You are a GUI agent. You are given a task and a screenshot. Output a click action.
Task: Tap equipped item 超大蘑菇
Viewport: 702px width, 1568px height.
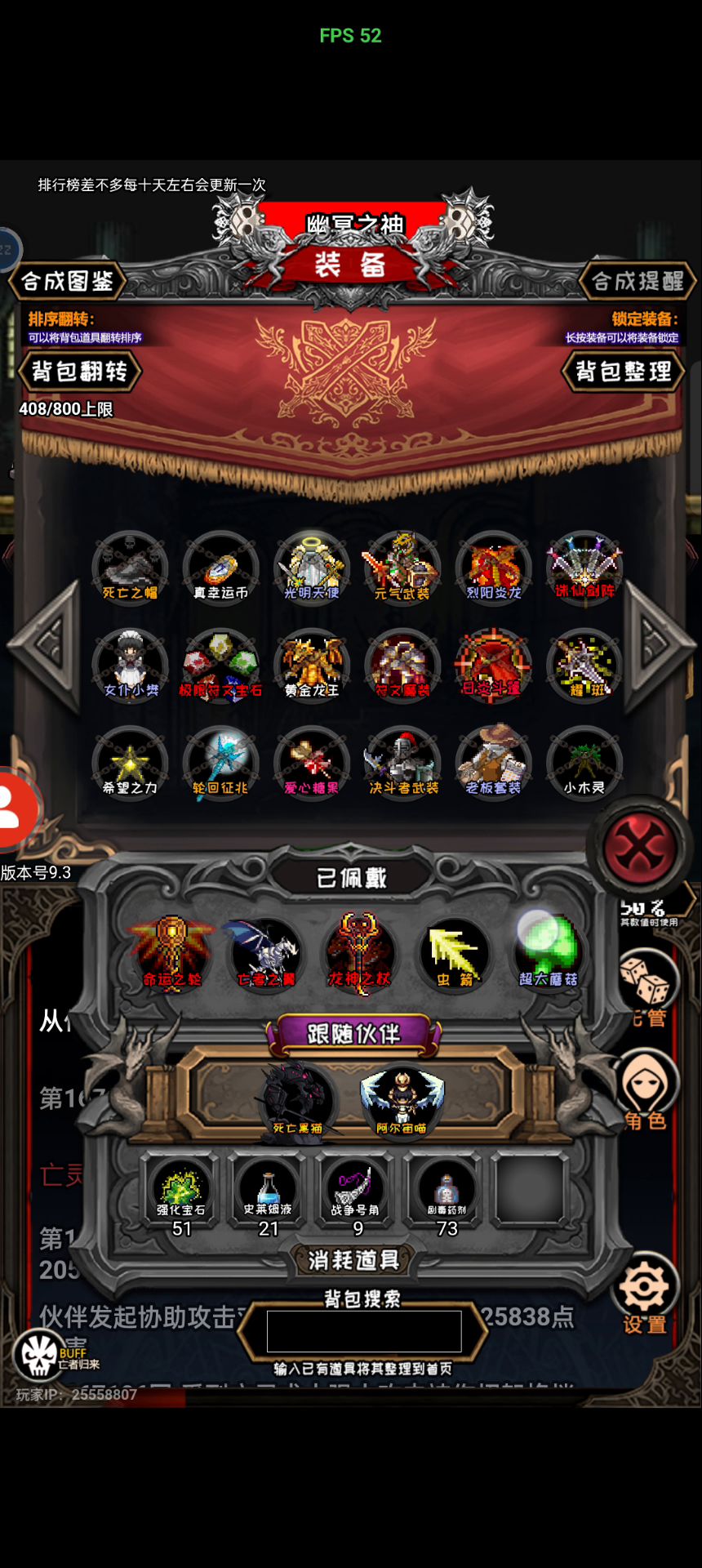(x=548, y=953)
